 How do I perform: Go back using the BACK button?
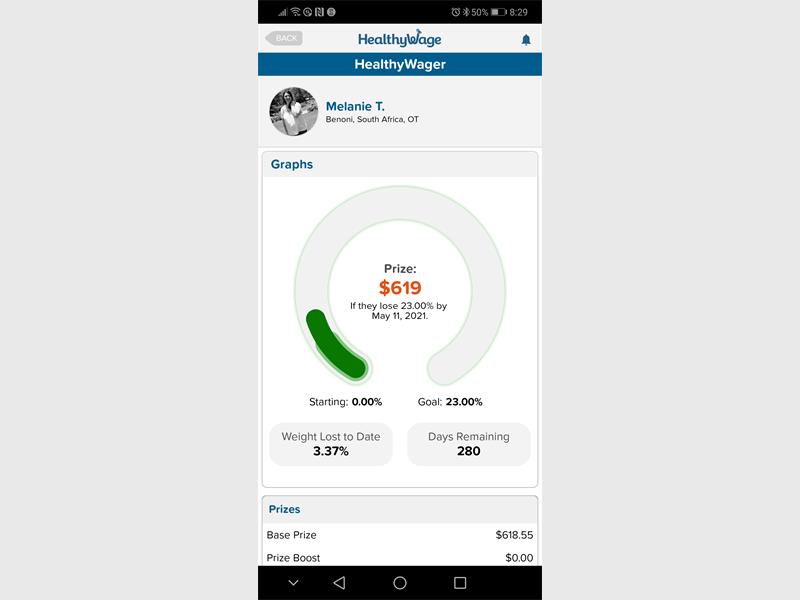(x=284, y=38)
